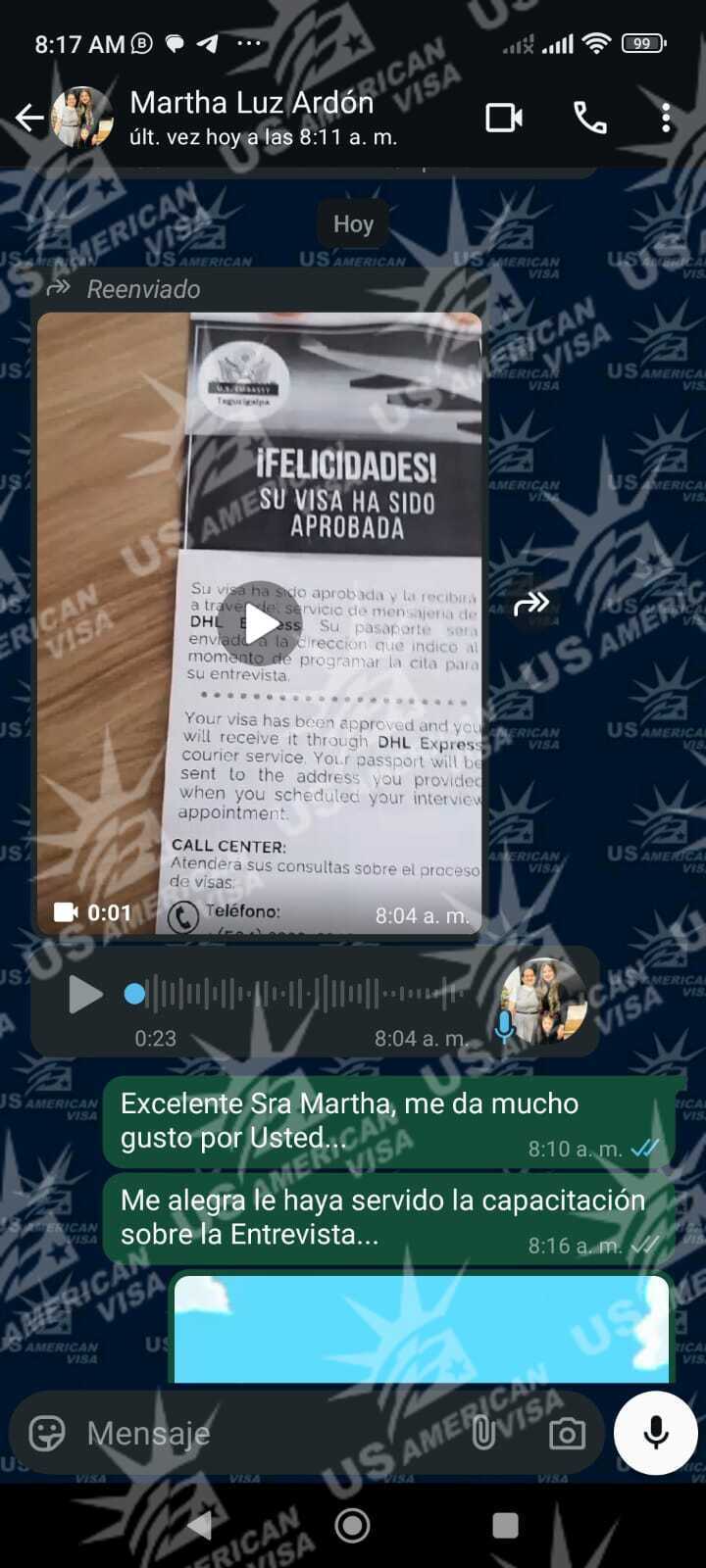
Task: Record a voice message with the microphone
Action: tap(656, 1433)
